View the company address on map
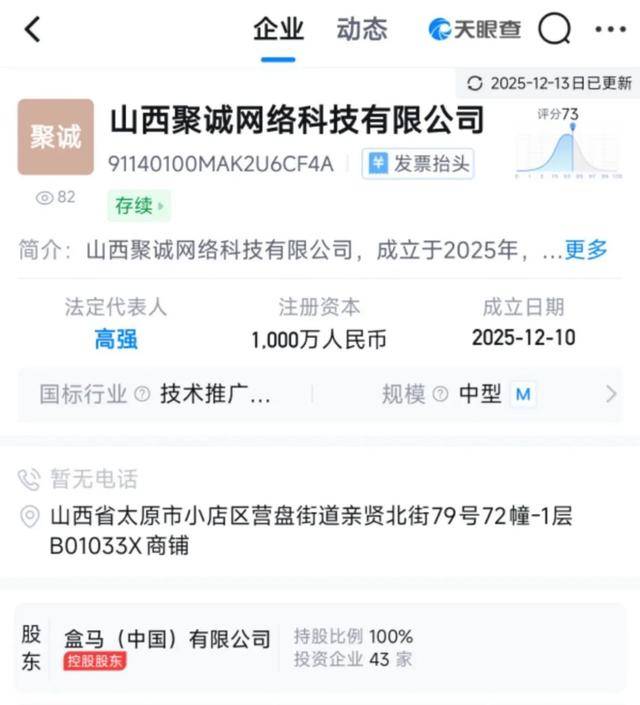640x705 pixels. 310,531
